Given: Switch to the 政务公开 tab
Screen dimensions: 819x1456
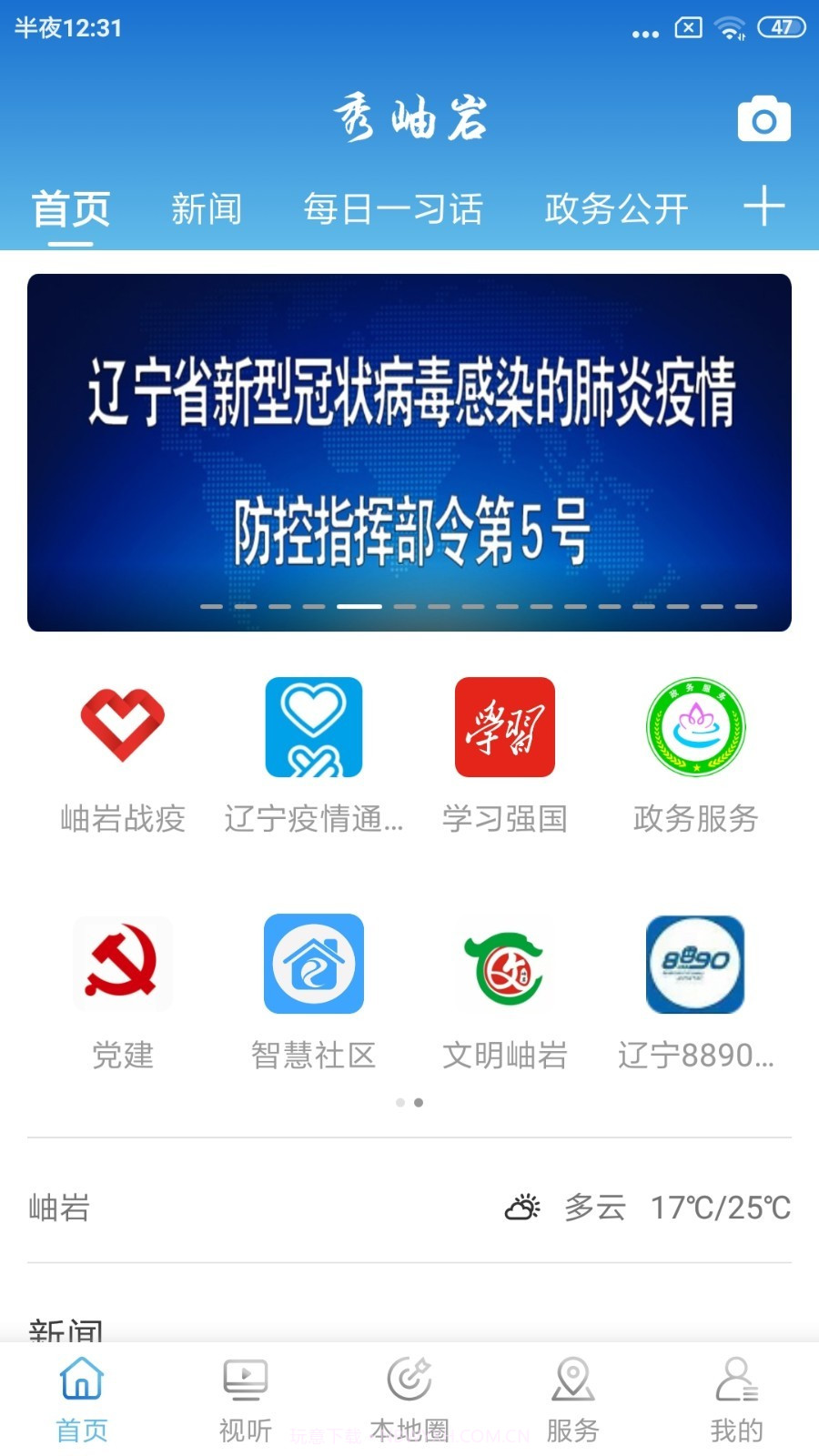Looking at the screenshot, I should [x=615, y=209].
